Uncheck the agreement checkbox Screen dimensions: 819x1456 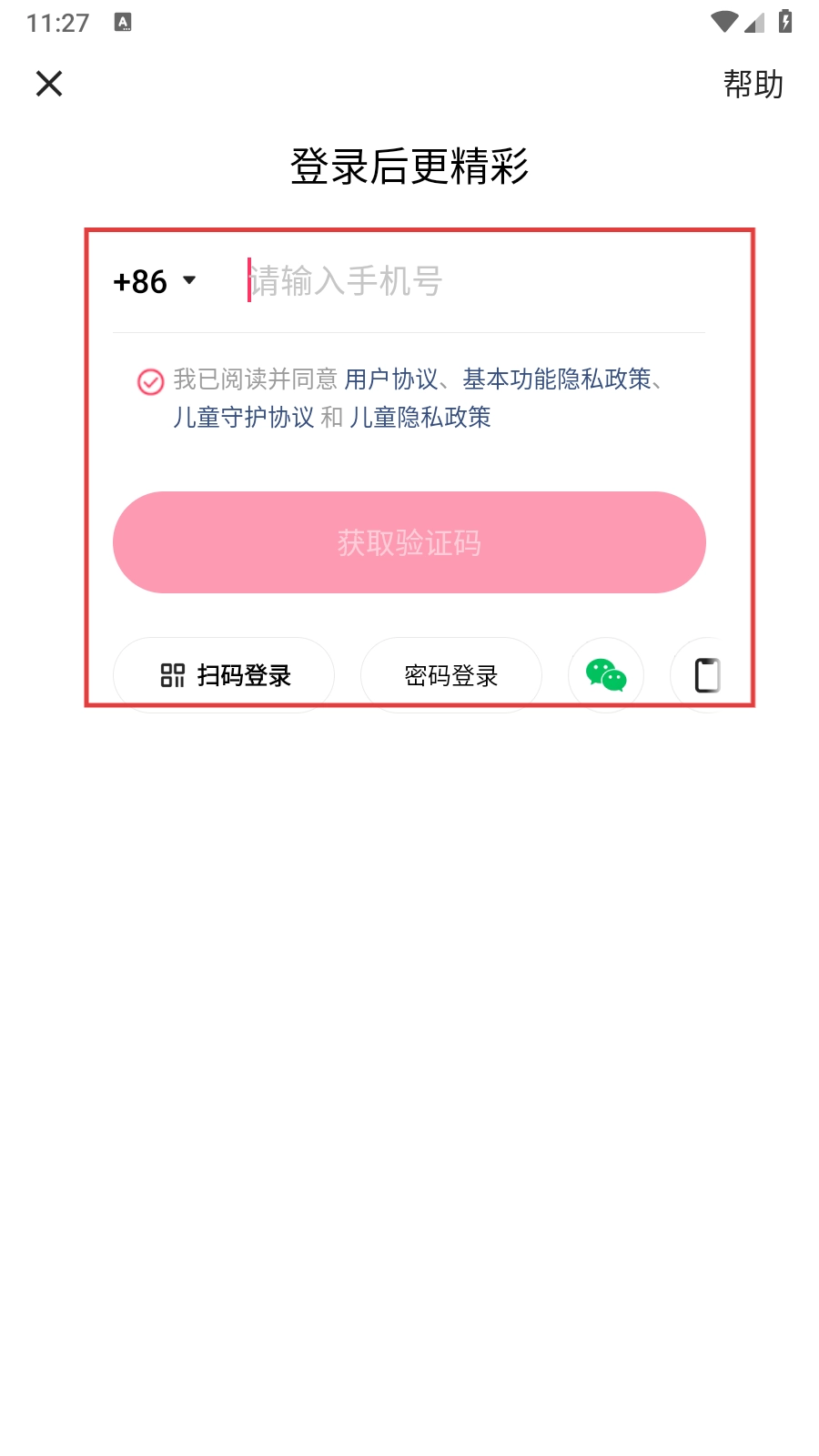pyautogui.click(x=150, y=381)
